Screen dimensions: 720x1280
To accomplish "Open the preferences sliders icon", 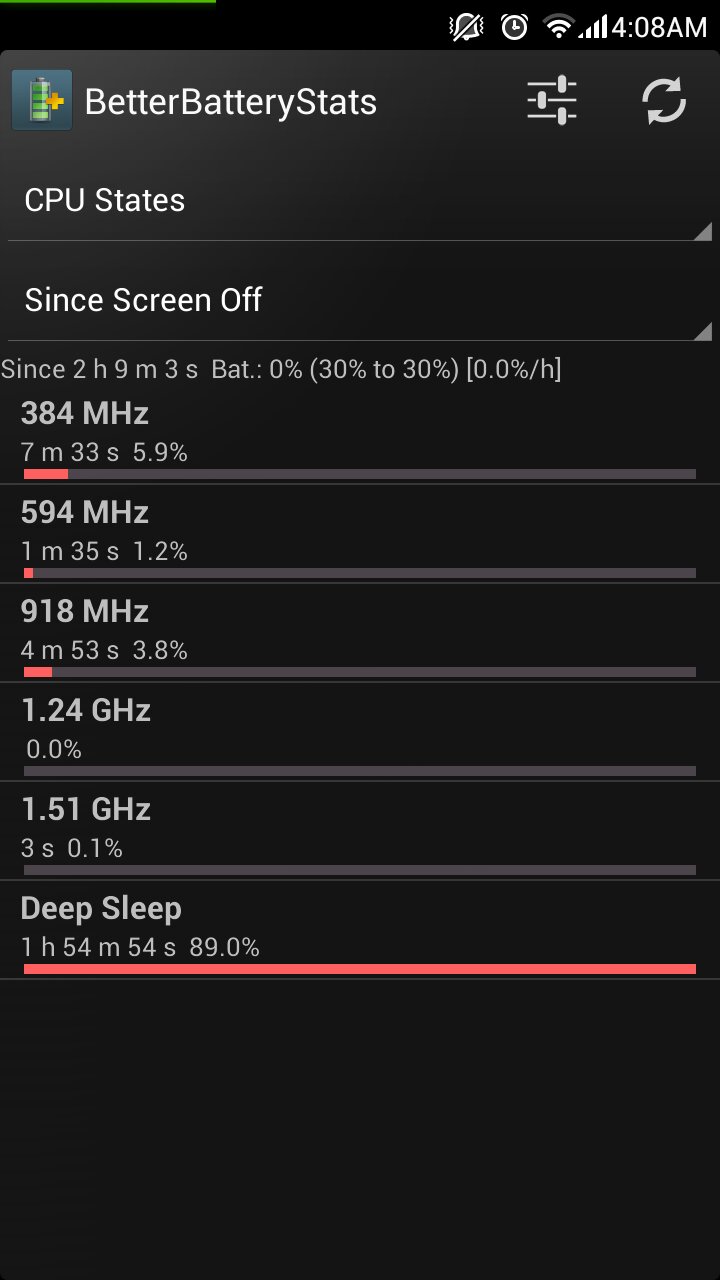I will pos(552,101).
